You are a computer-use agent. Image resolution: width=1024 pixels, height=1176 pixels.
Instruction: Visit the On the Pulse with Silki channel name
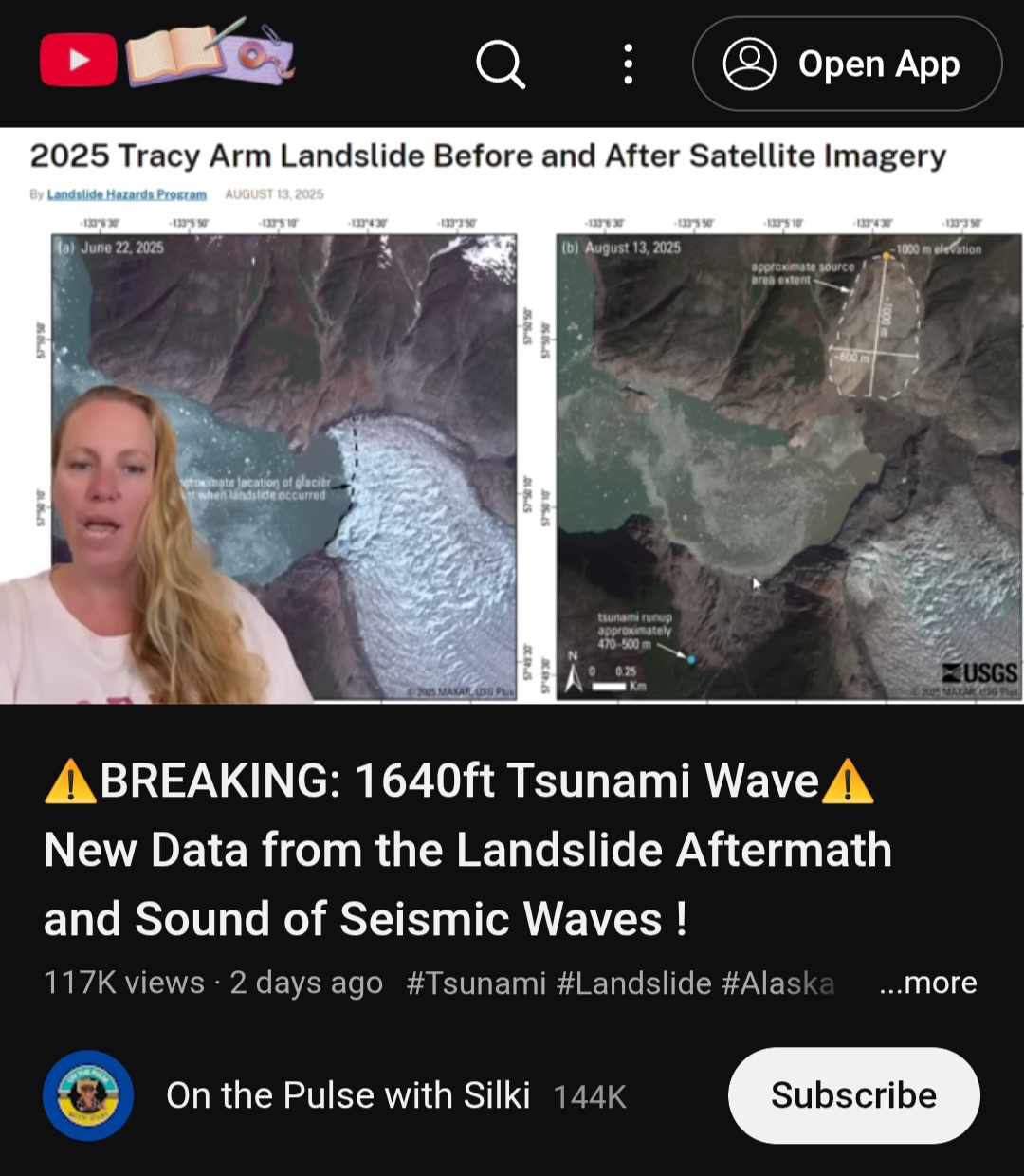click(347, 1095)
